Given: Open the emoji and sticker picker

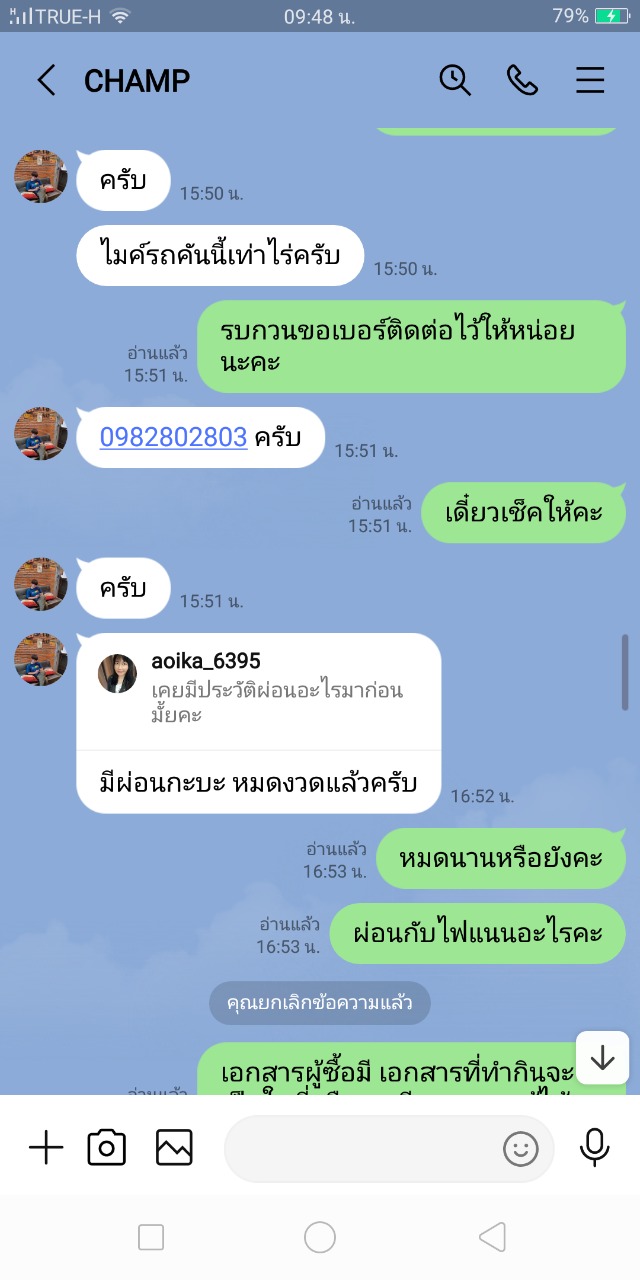Looking at the screenshot, I should [x=520, y=1149].
